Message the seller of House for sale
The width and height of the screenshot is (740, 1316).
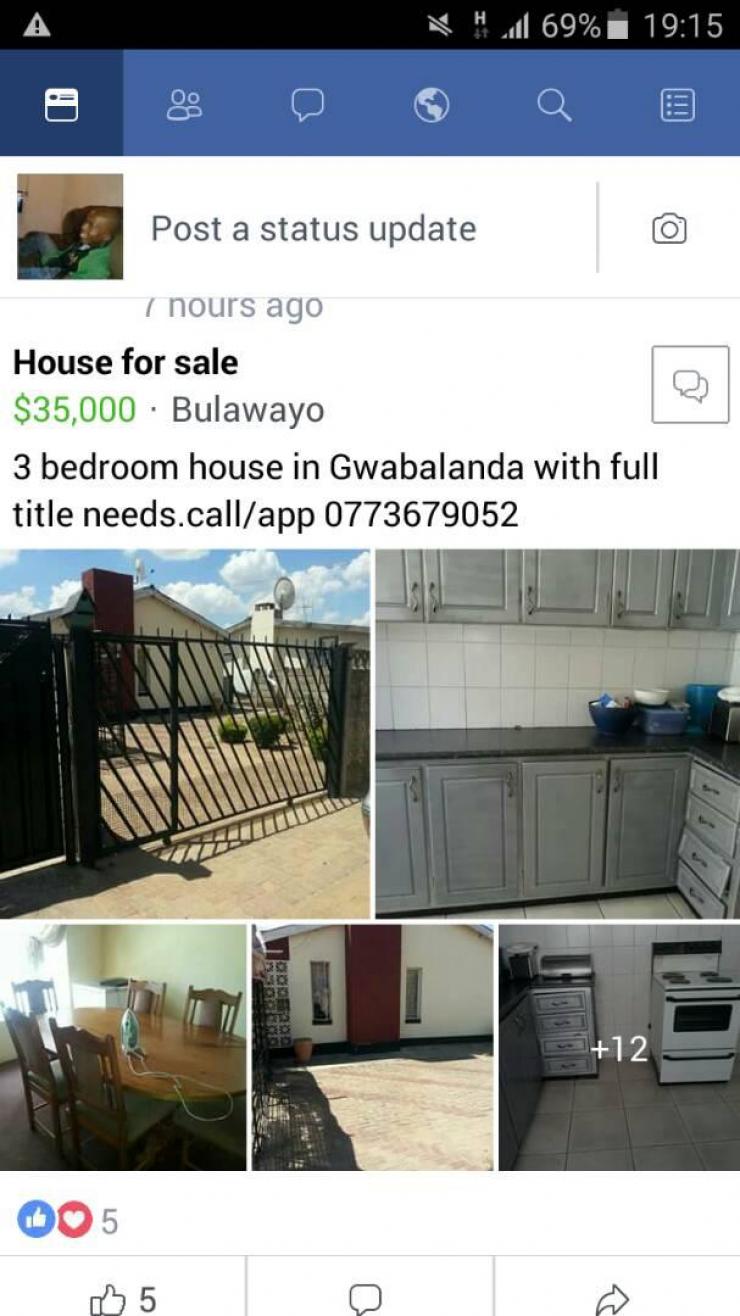click(690, 385)
